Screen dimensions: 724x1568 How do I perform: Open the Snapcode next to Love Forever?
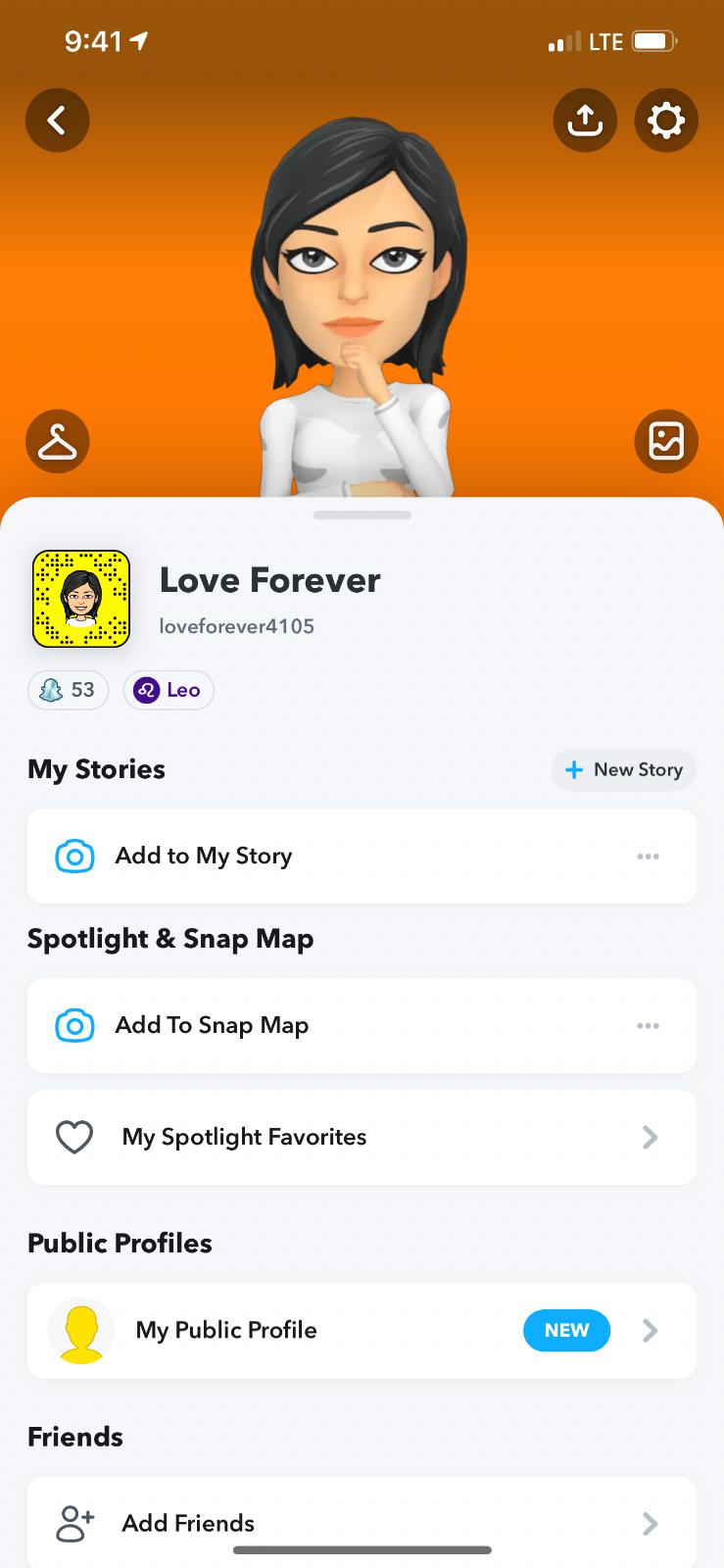(81, 599)
